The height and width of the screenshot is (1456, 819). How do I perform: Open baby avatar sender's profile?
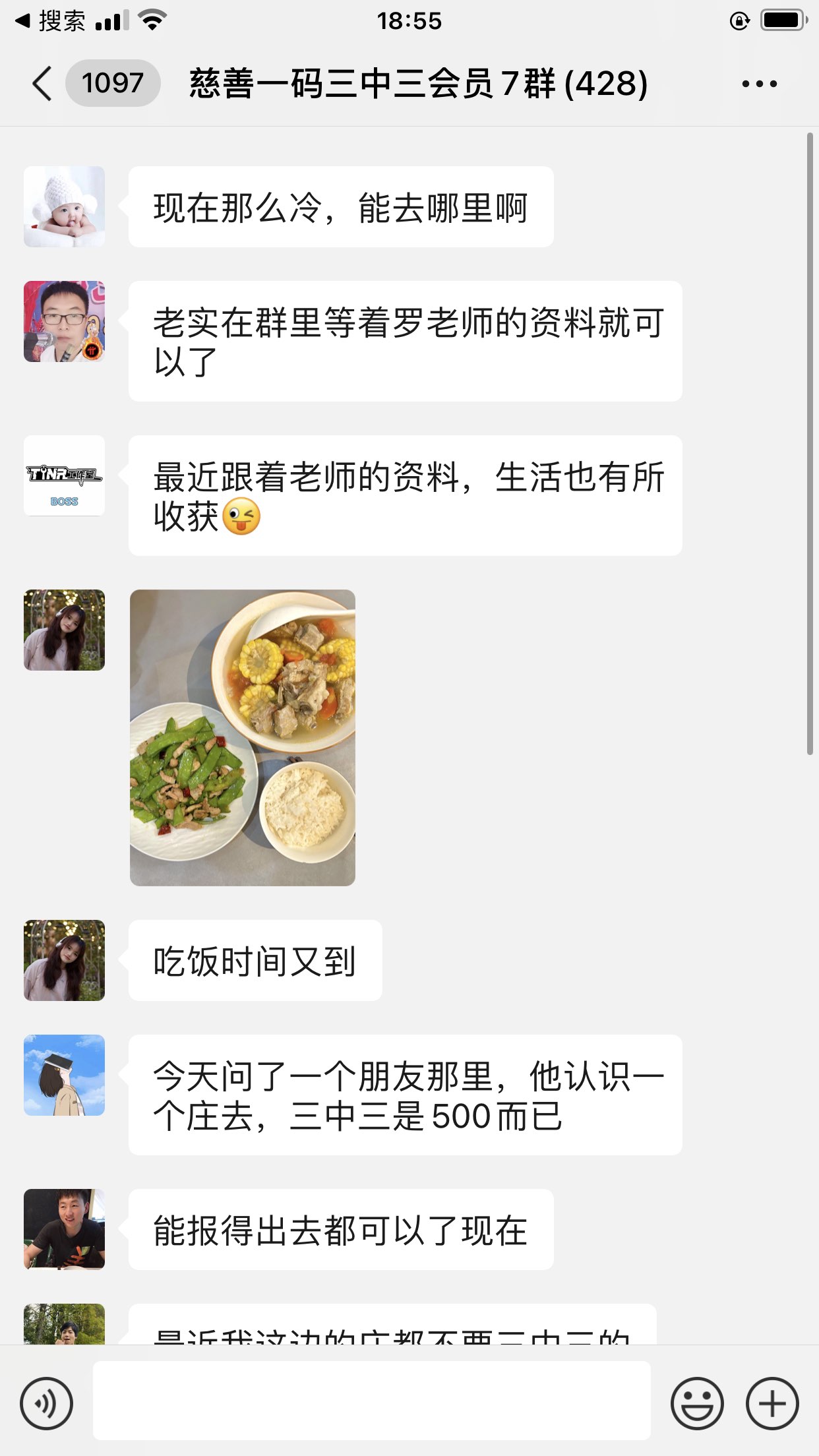pyautogui.click(x=65, y=206)
